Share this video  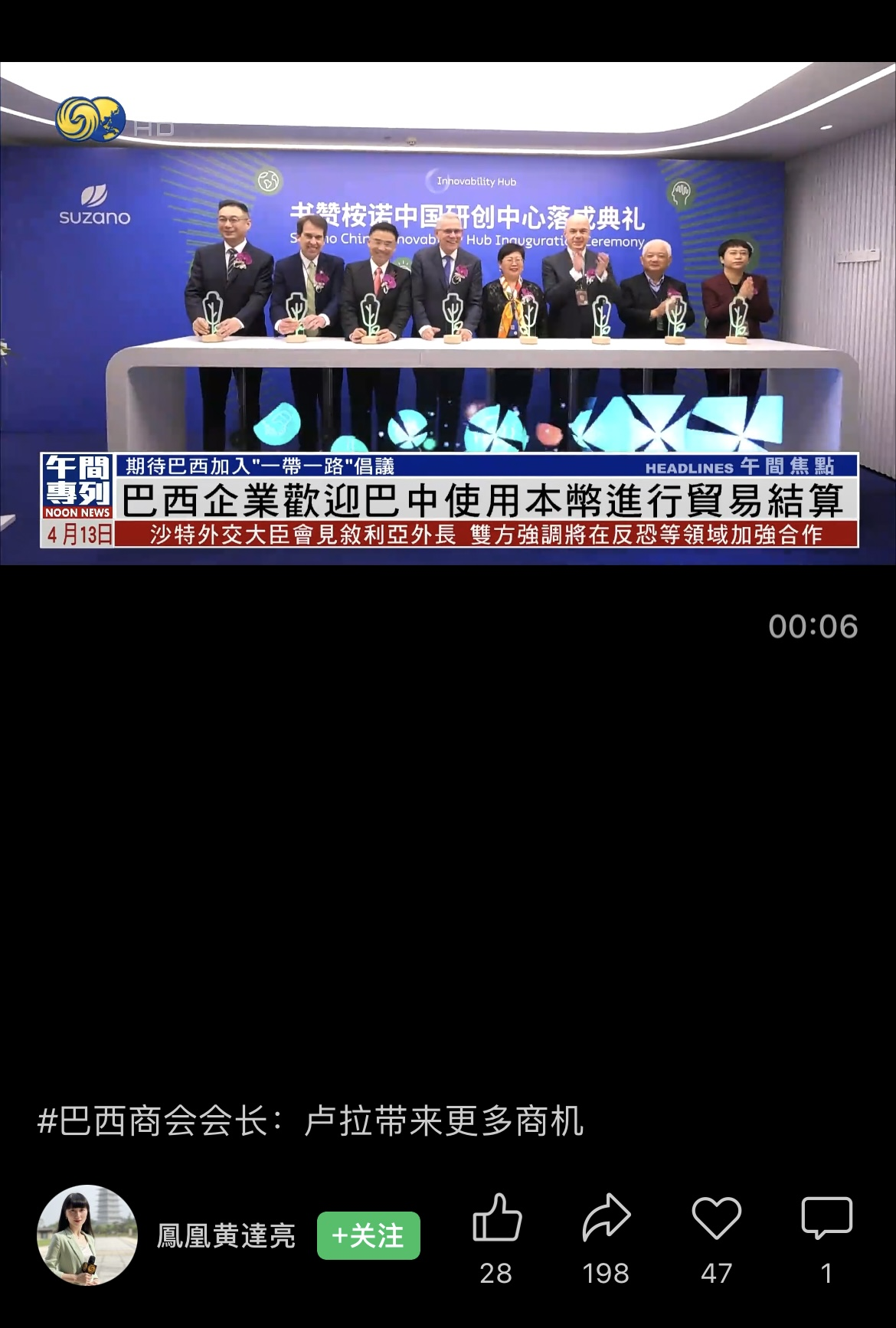606,1219
